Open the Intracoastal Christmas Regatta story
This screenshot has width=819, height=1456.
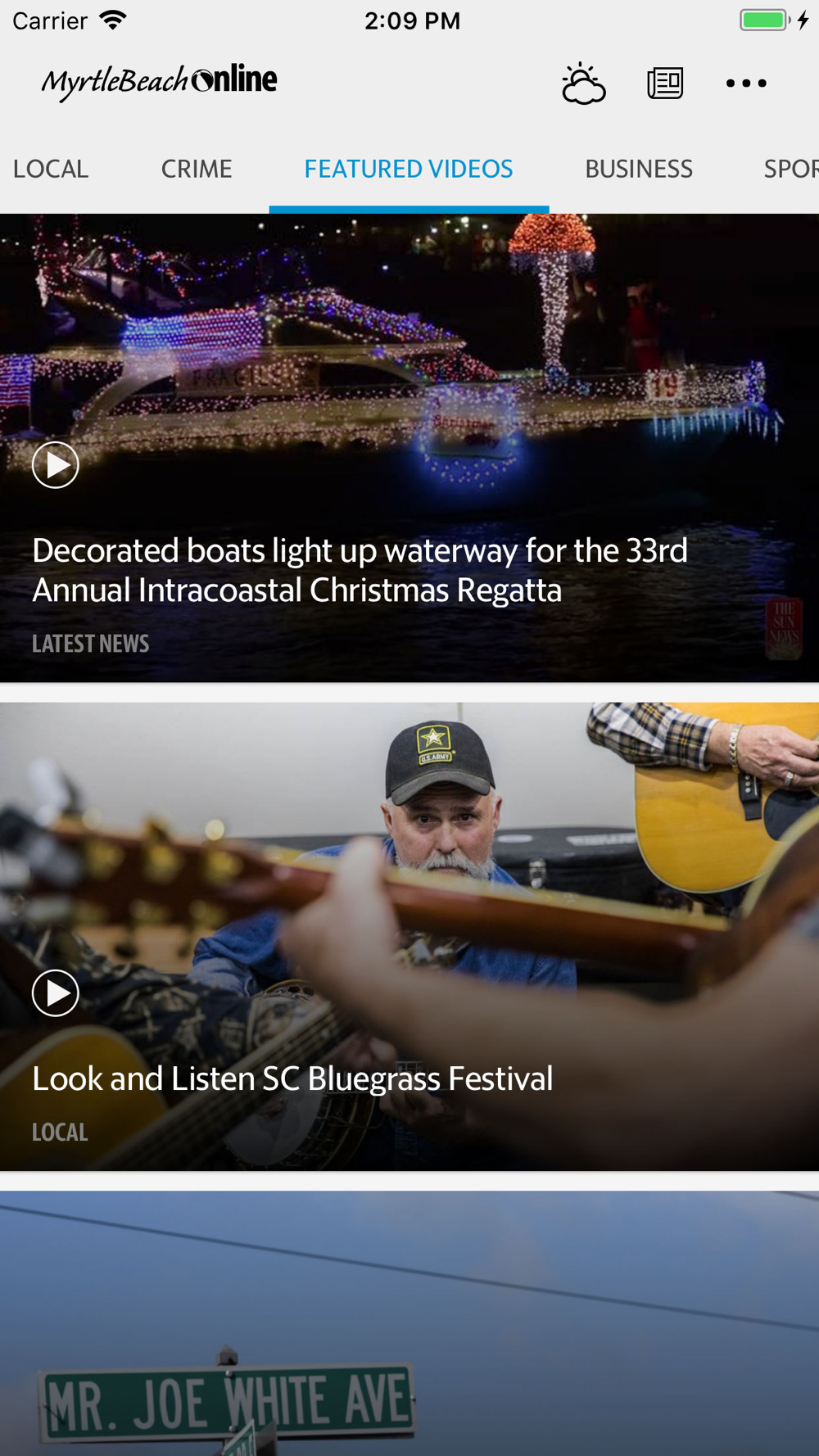coord(360,570)
